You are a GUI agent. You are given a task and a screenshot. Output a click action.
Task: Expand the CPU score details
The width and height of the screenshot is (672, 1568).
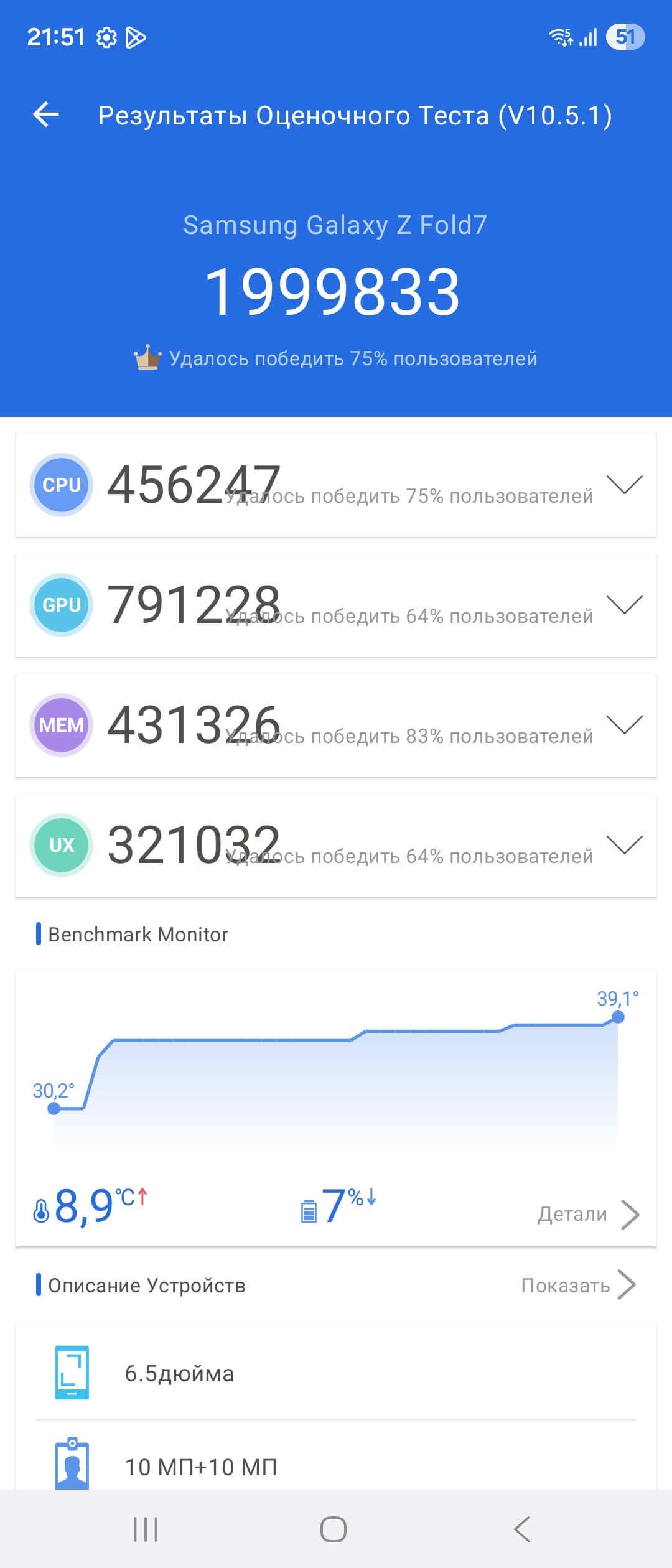pos(624,484)
